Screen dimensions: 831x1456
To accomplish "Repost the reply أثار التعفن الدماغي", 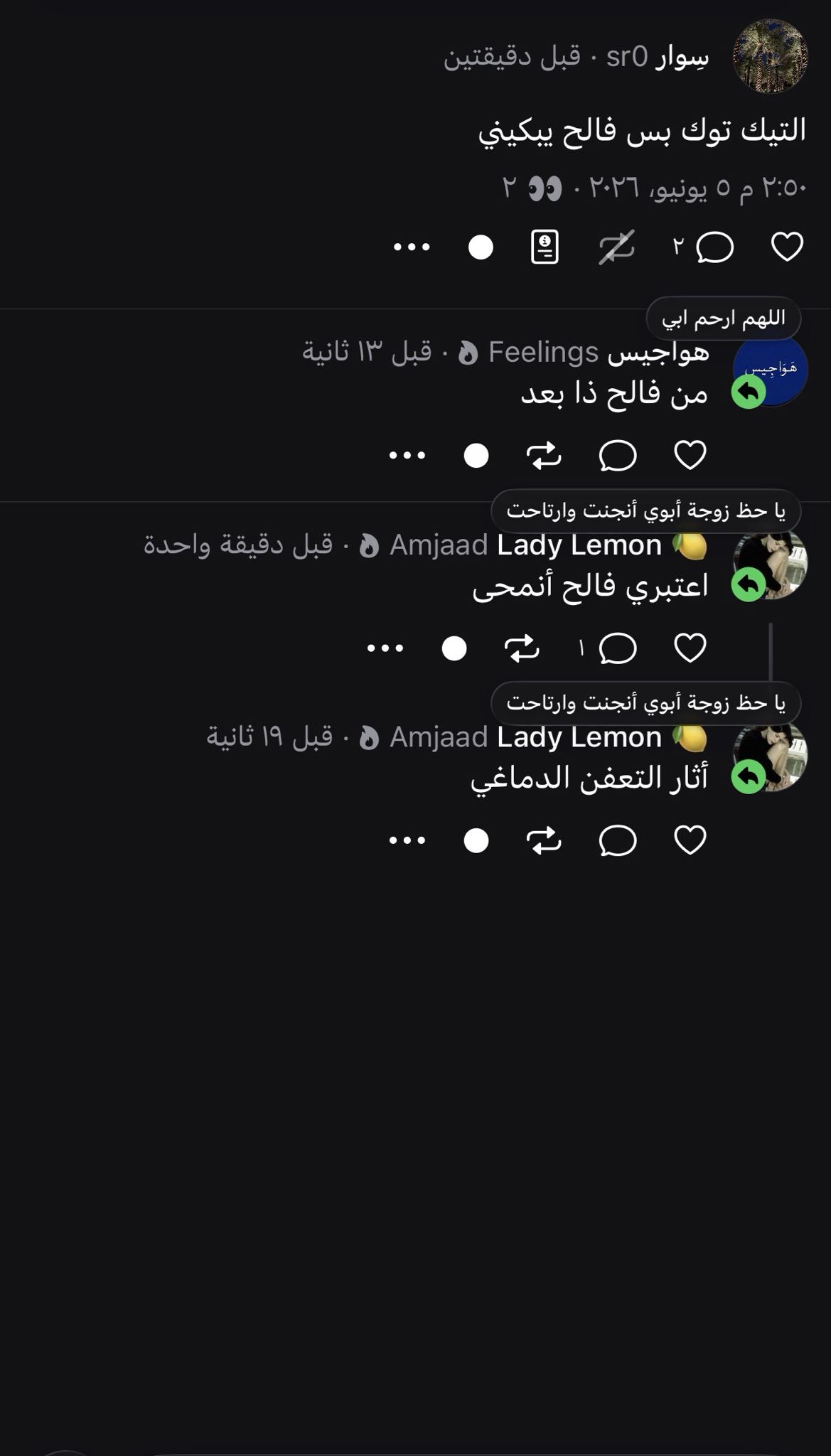I will tap(544, 840).
